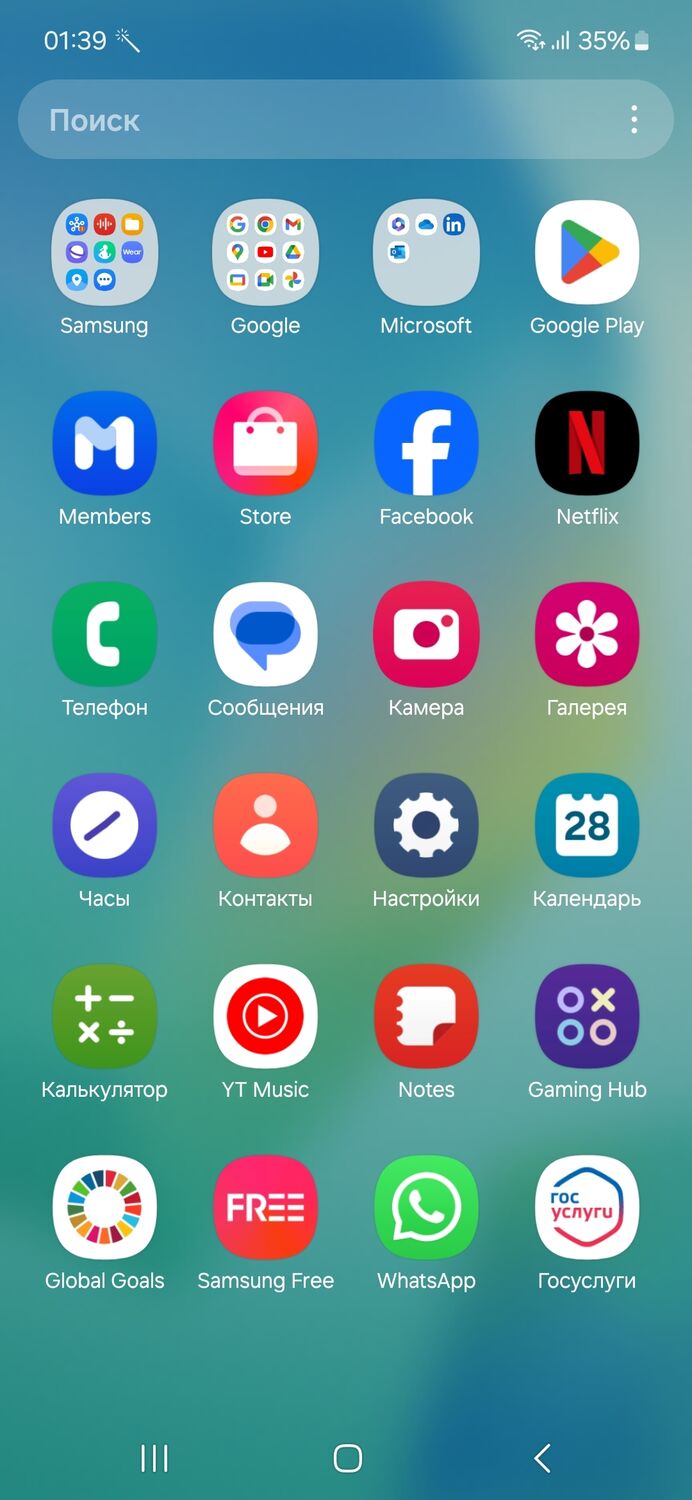Open the Microsoft folder

tap(426, 253)
